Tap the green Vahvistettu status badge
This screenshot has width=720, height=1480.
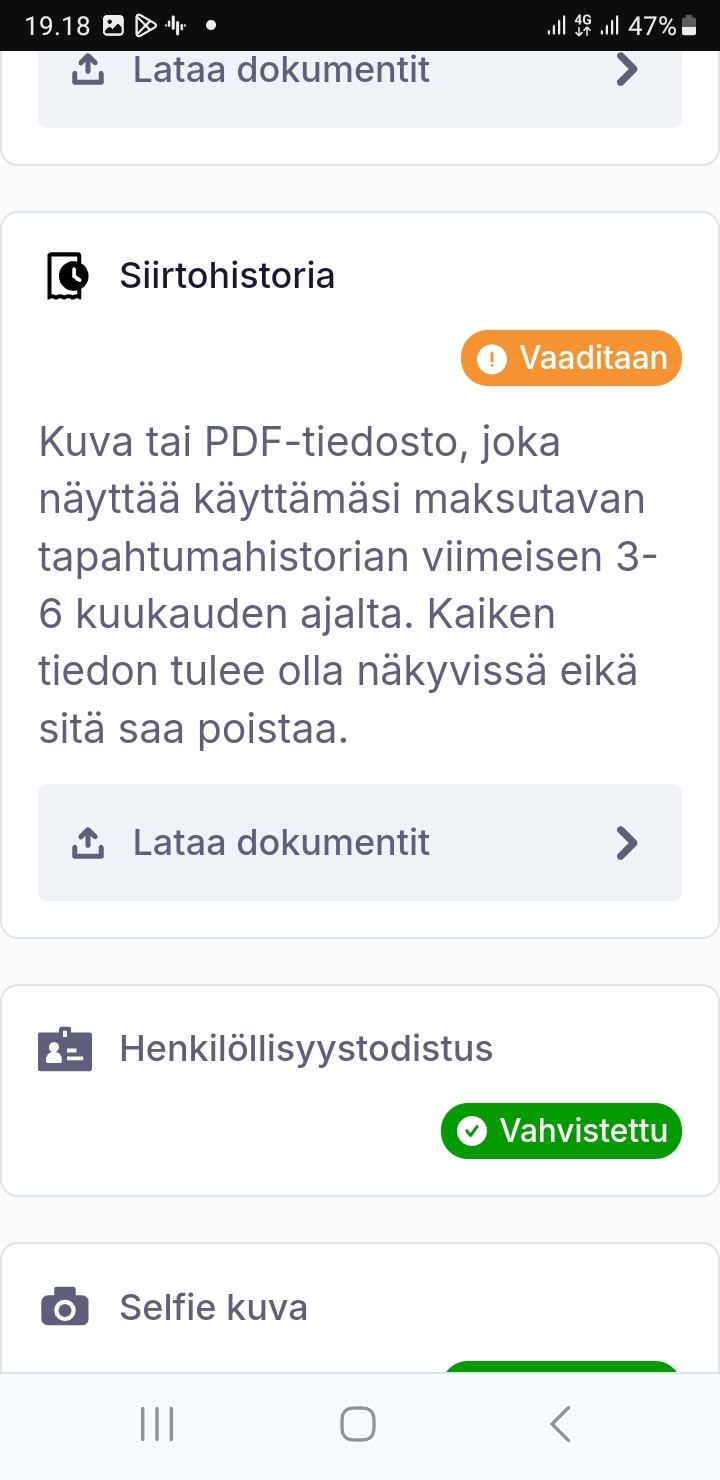pyautogui.click(x=560, y=1131)
